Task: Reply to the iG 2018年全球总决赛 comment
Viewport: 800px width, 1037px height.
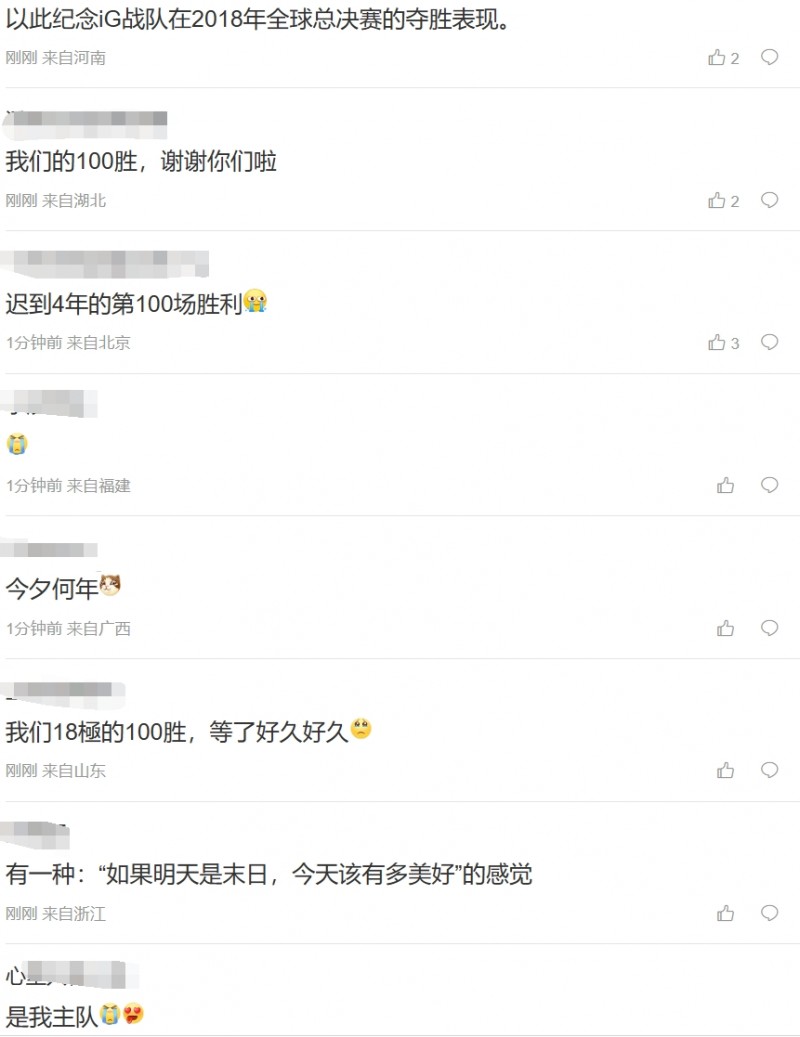Action: point(769,58)
